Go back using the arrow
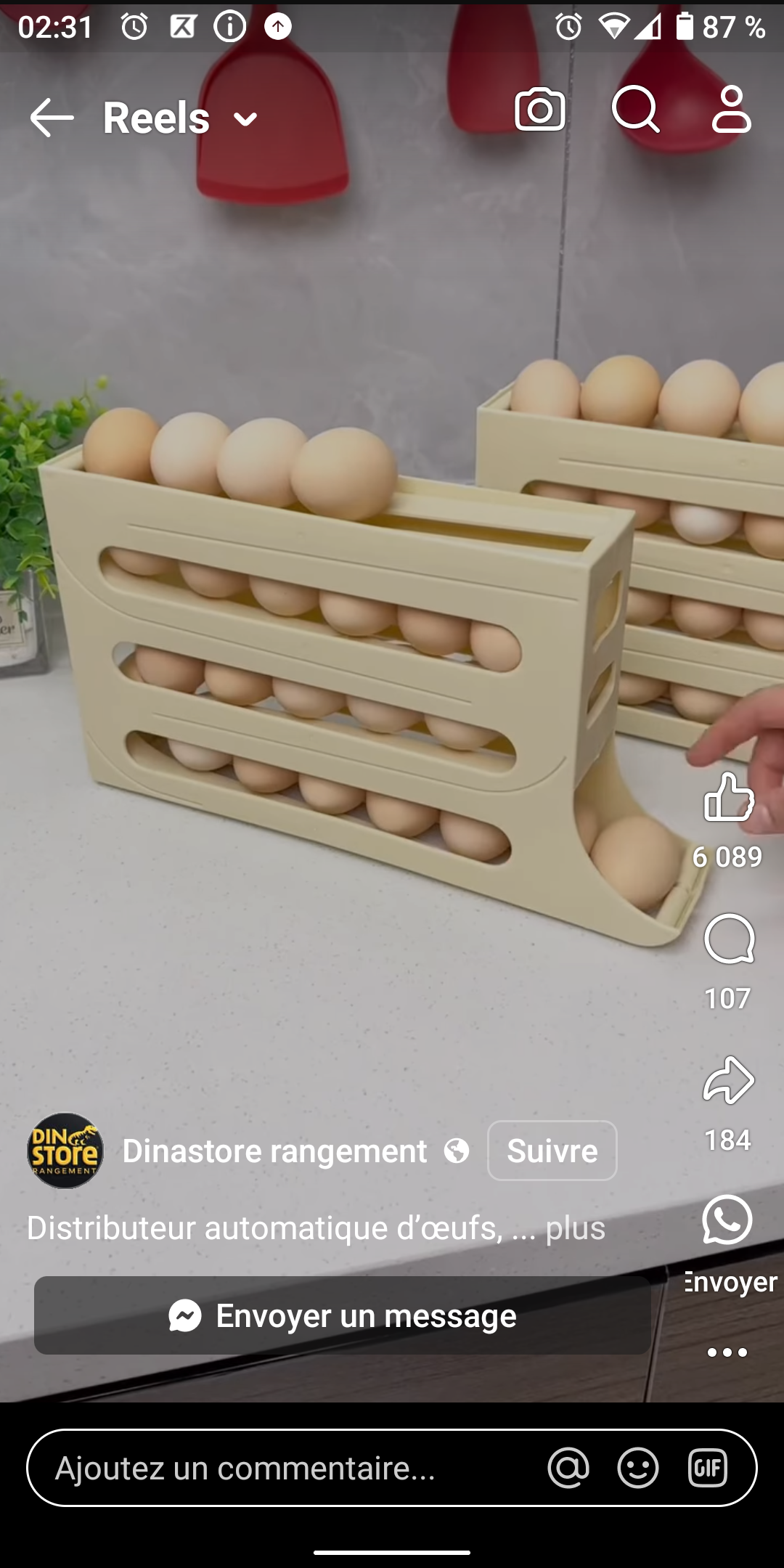The image size is (784, 1568). (x=52, y=118)
